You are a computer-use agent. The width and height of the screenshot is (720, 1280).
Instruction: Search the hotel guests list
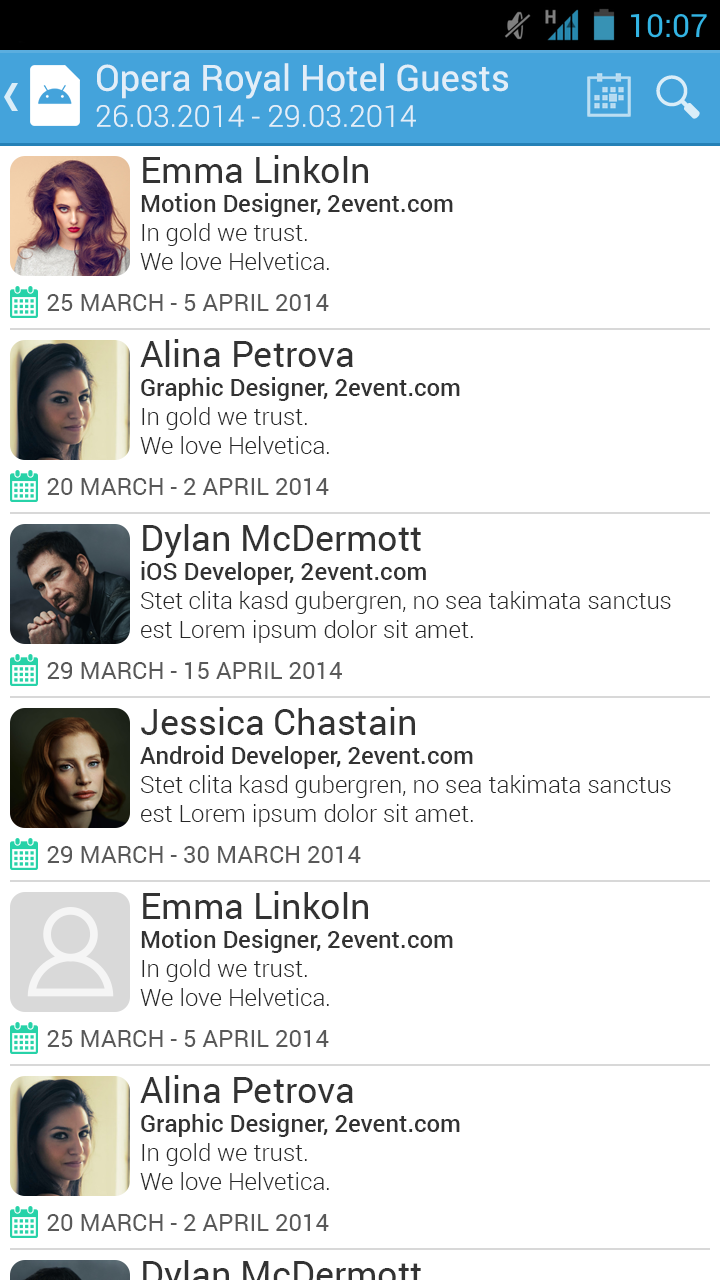click(x=677, y=97)
